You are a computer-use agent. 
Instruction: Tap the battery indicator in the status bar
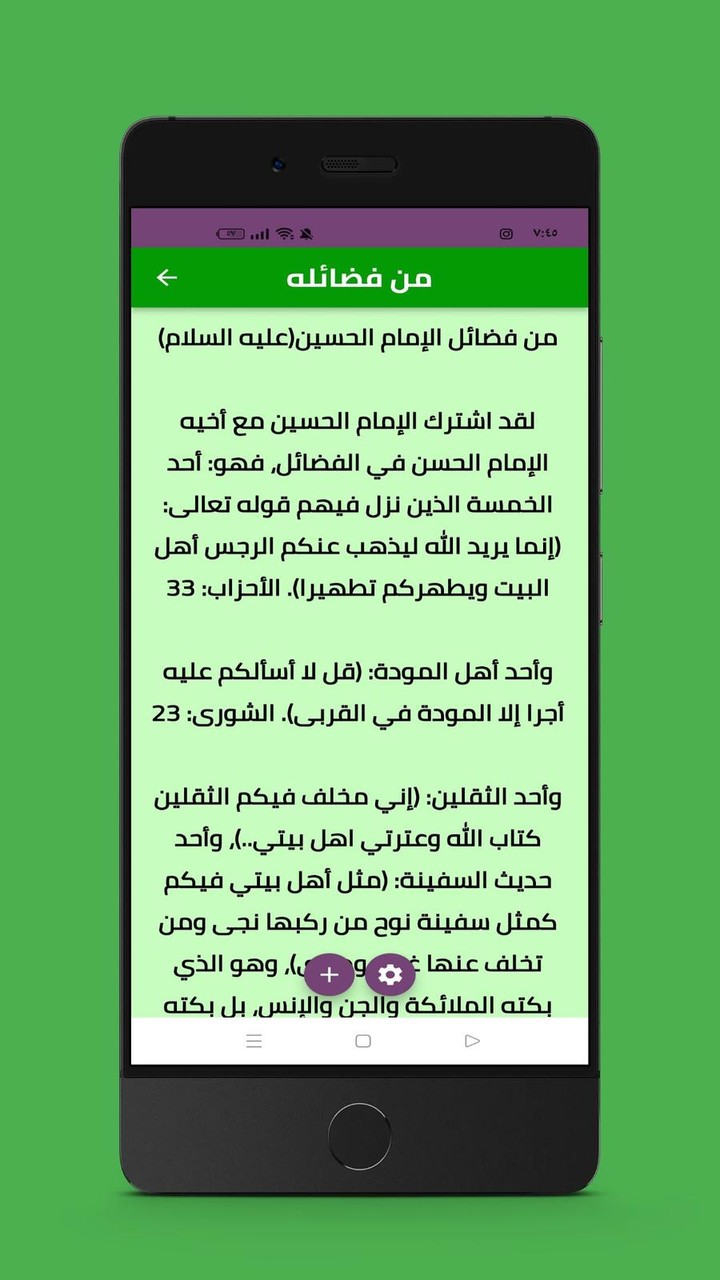coord(230,232)
